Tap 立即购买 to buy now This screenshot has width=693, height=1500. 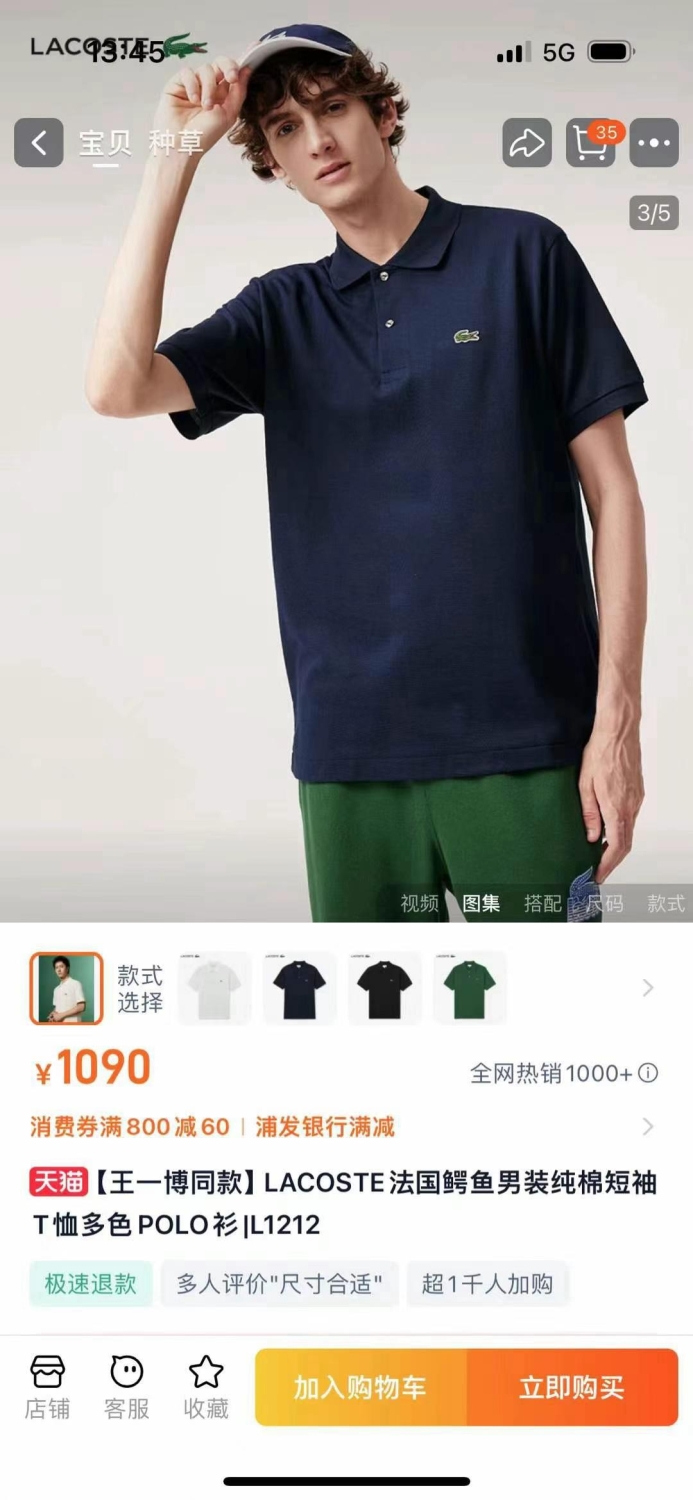[573, 1387]
